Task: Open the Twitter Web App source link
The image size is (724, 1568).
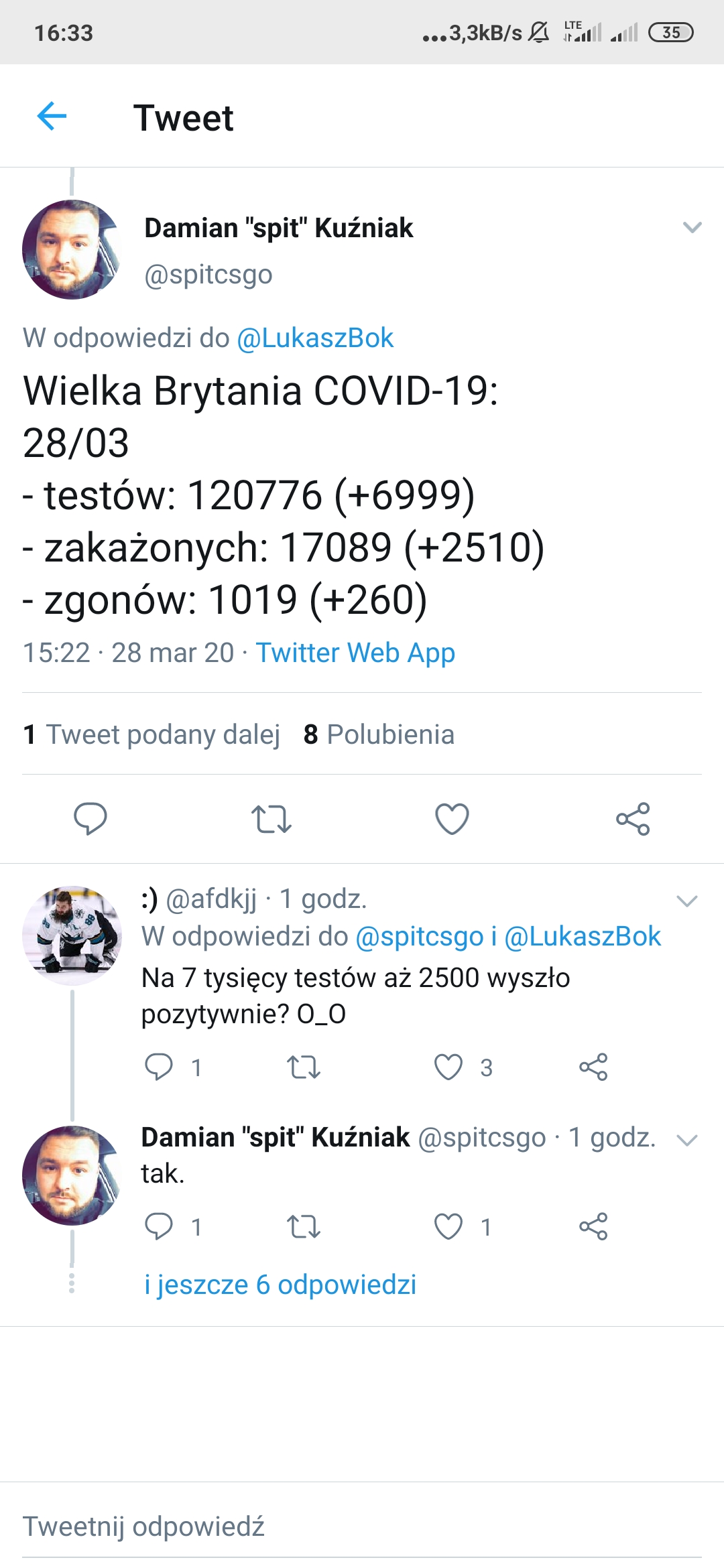Action: (355, 653)
